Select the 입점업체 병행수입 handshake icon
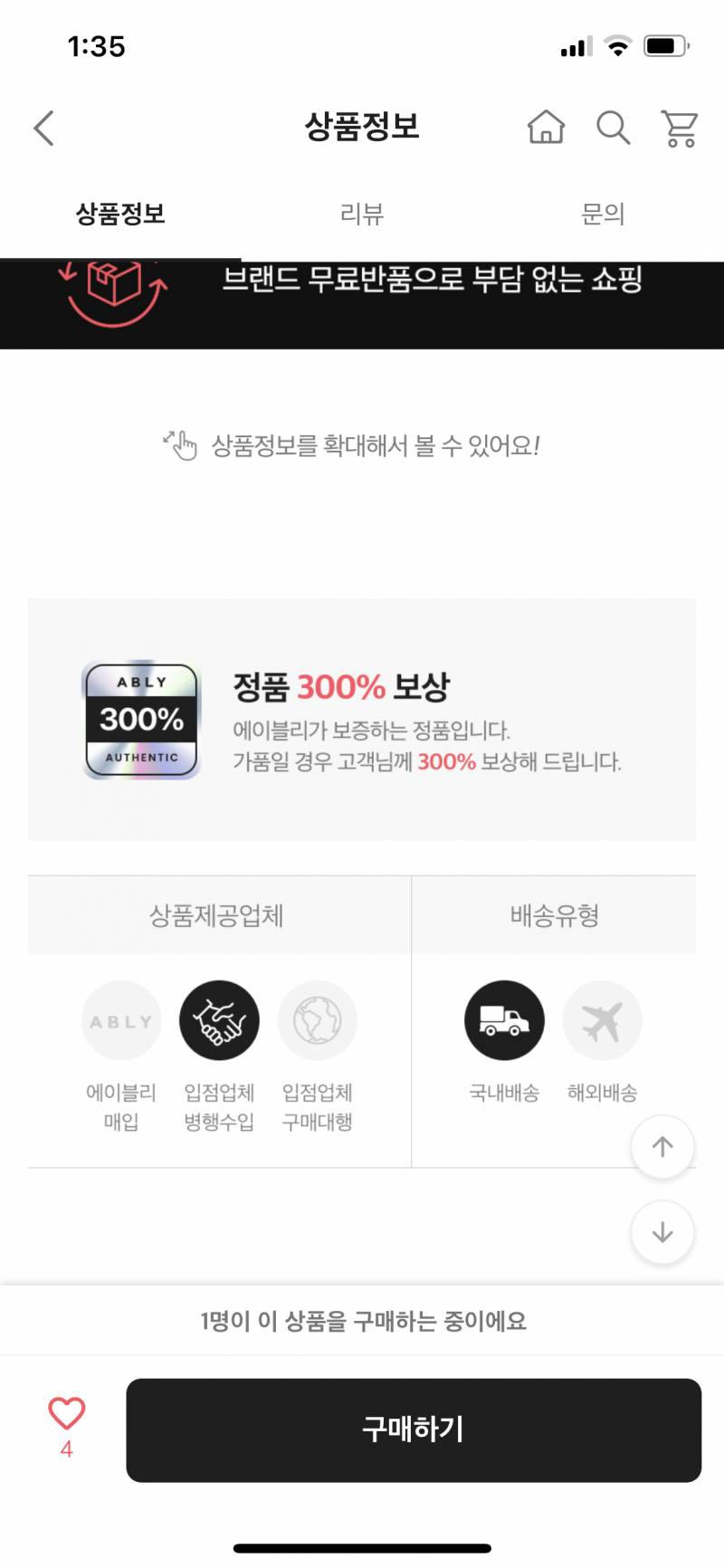Viewport: 724px width, 1568px height. pyautogui.click(x=220, y=1019)
